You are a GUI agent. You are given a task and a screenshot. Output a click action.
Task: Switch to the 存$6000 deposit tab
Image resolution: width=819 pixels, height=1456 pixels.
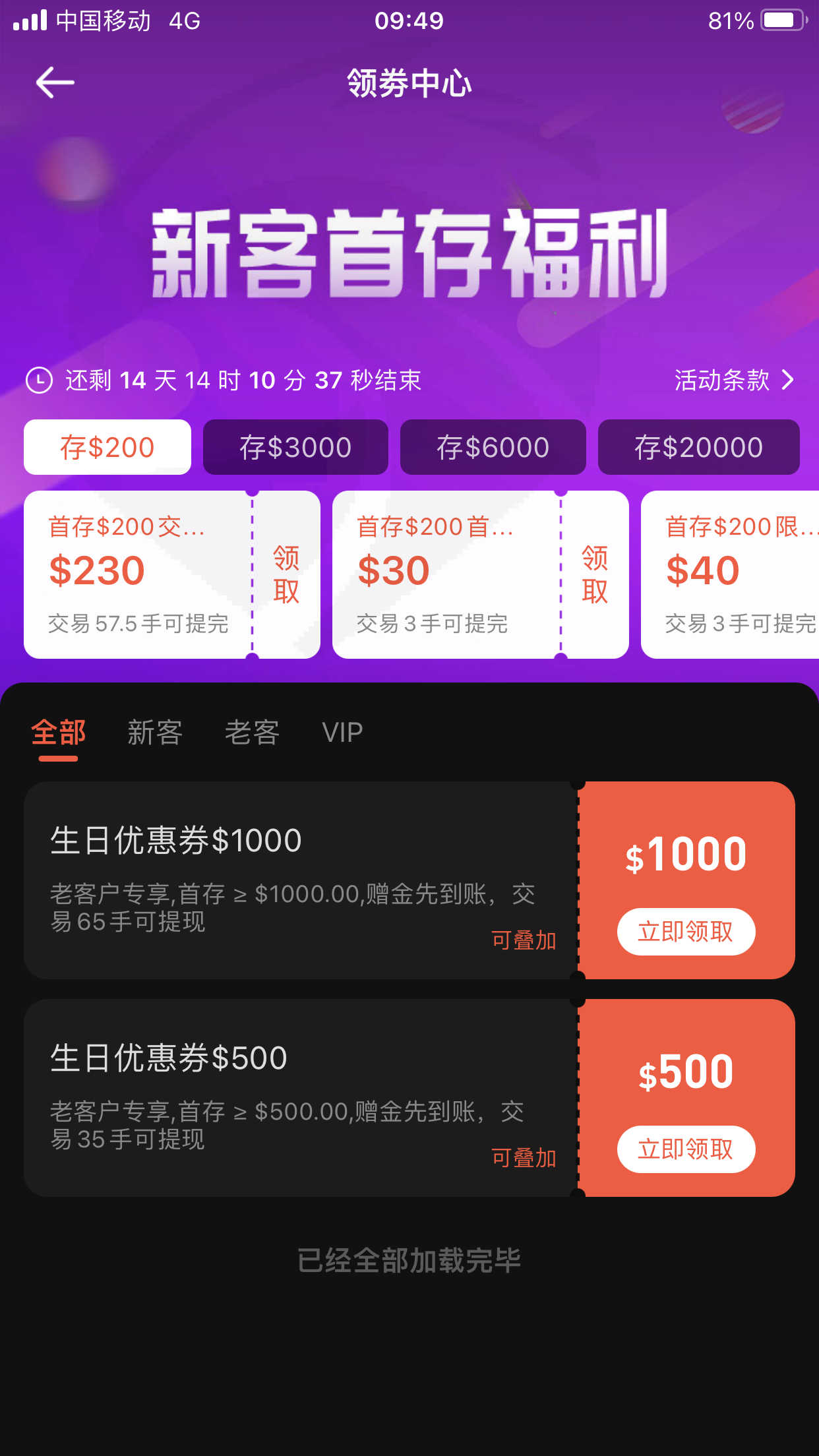(493, 447)
